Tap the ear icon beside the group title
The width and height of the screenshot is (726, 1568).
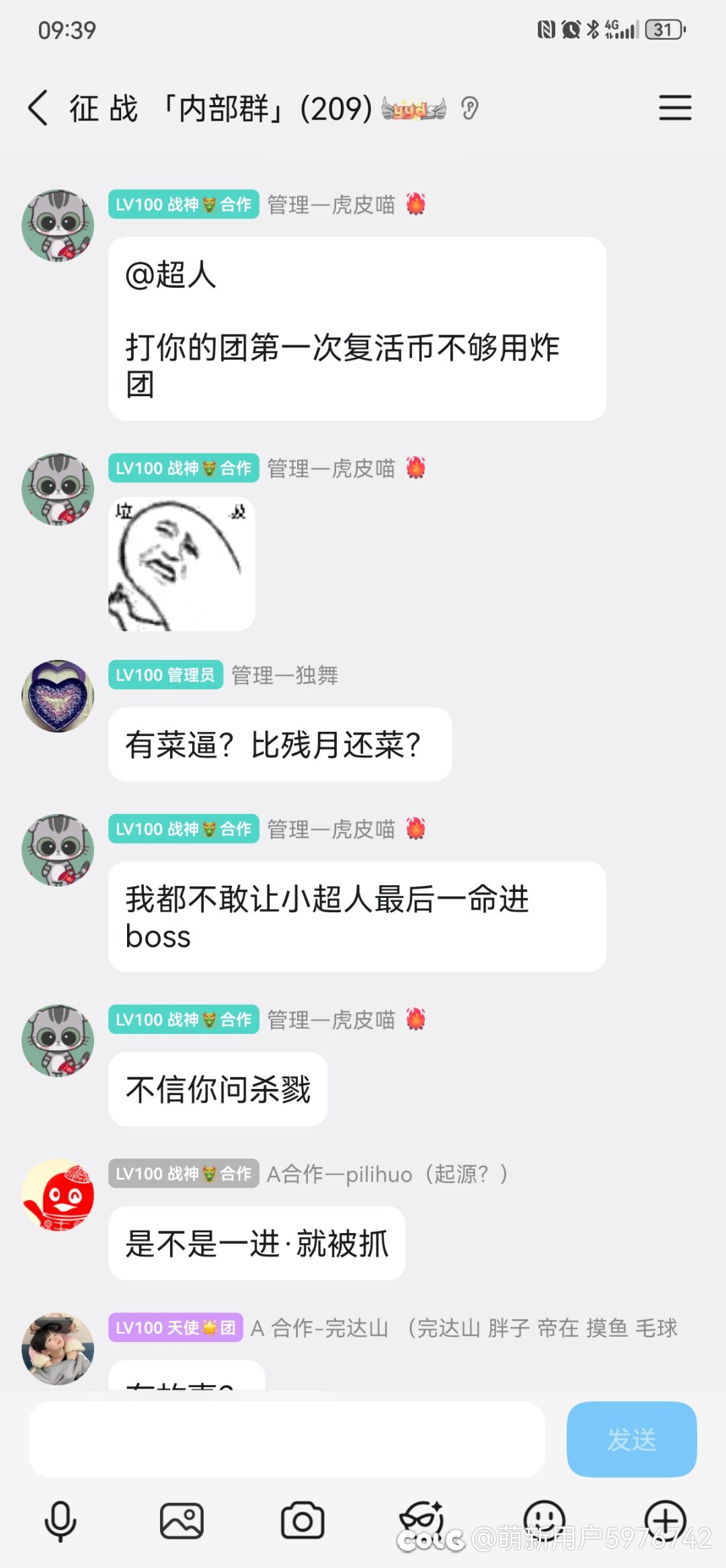coord(470,108)
